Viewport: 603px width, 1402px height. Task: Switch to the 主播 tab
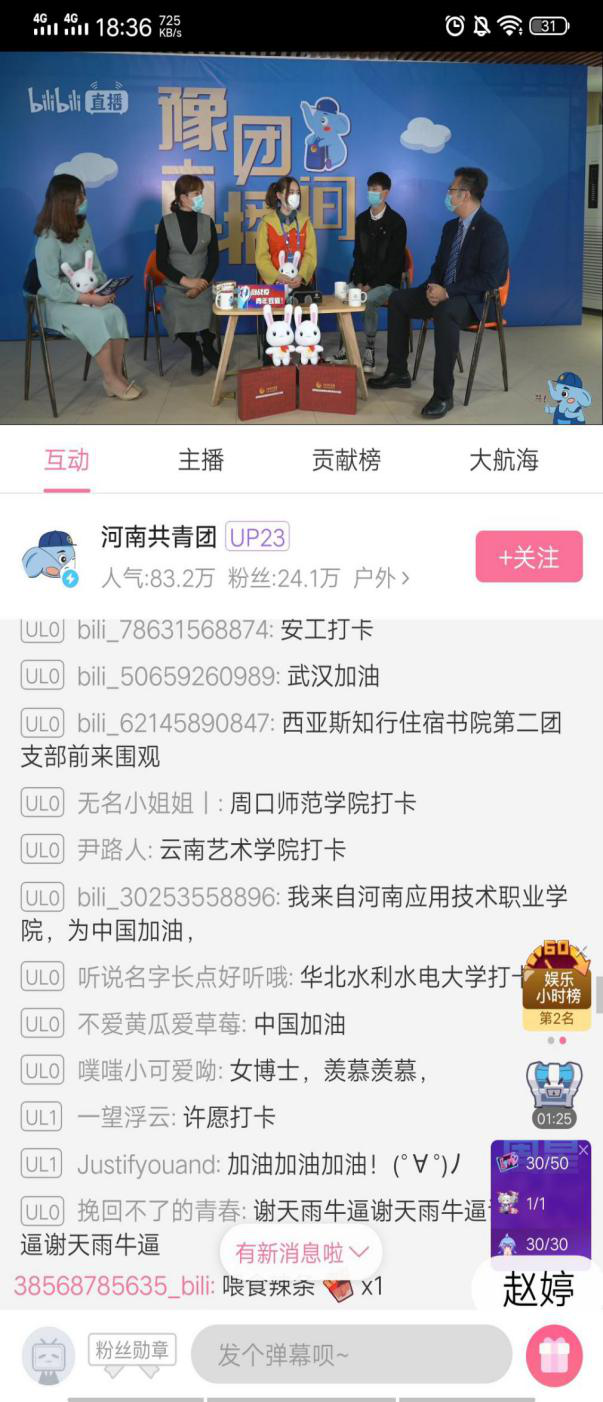pos(201,460)
